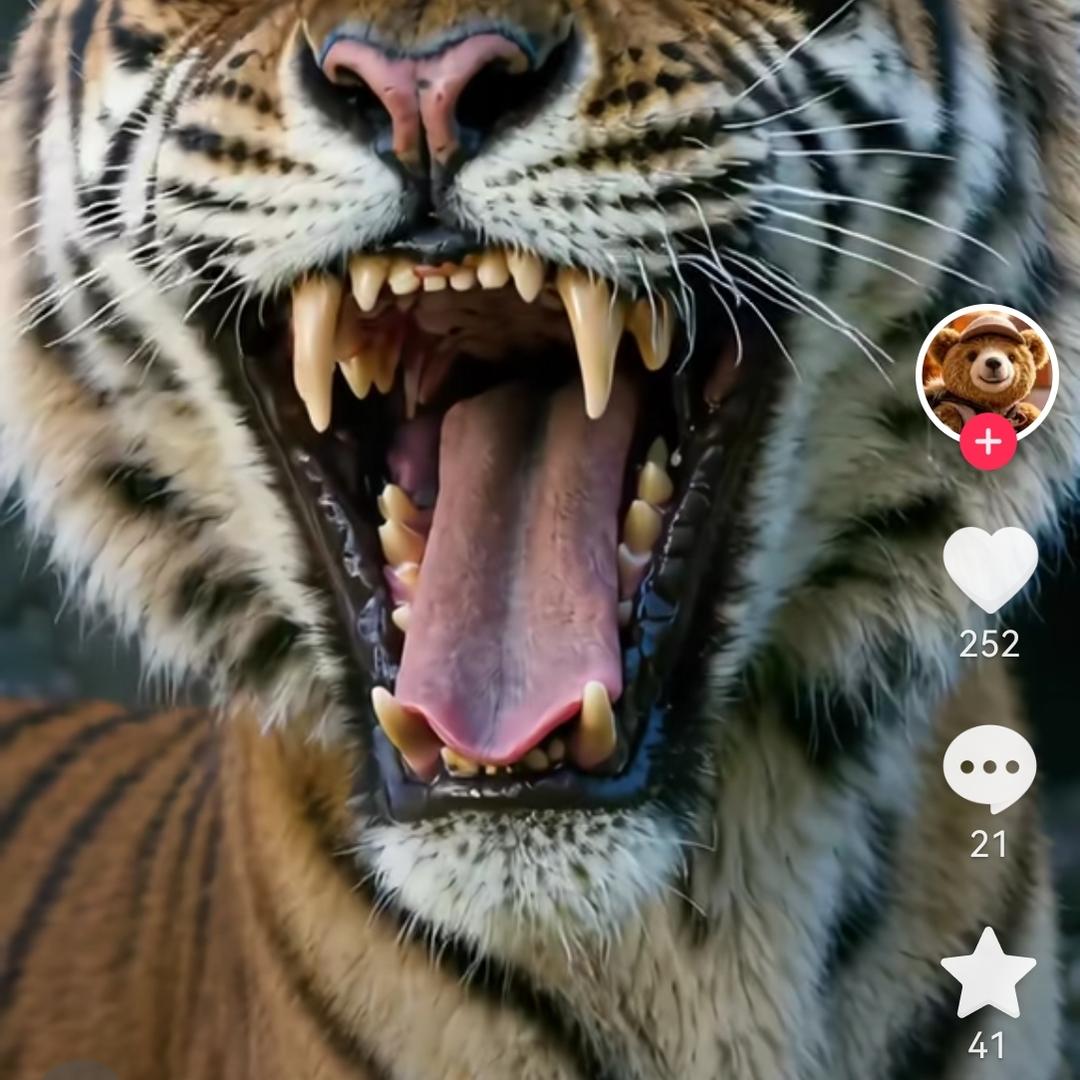The image size is (1080, 1080).
Task: Add this video to favorites
Action: [988, 973]
